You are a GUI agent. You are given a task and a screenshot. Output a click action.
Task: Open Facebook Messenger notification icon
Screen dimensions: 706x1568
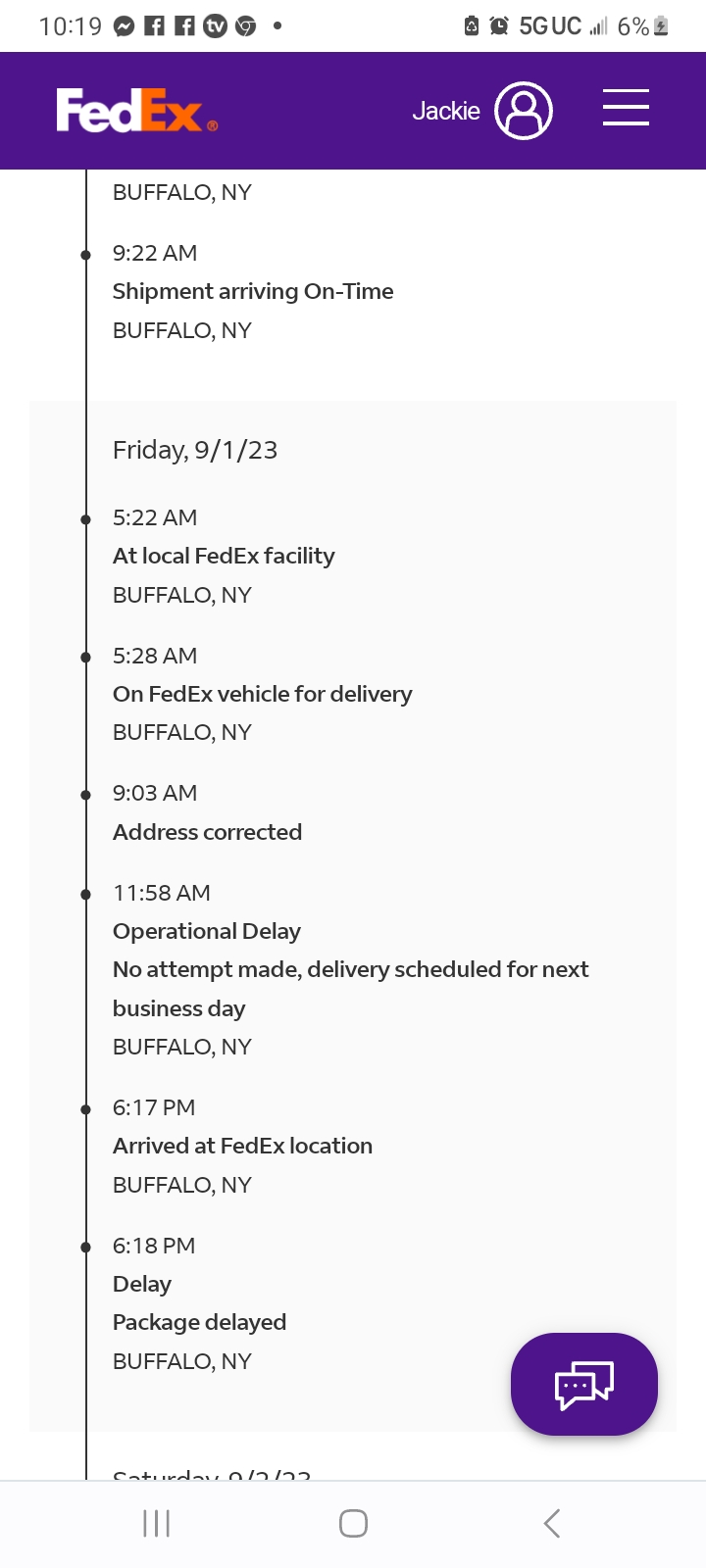125,26
